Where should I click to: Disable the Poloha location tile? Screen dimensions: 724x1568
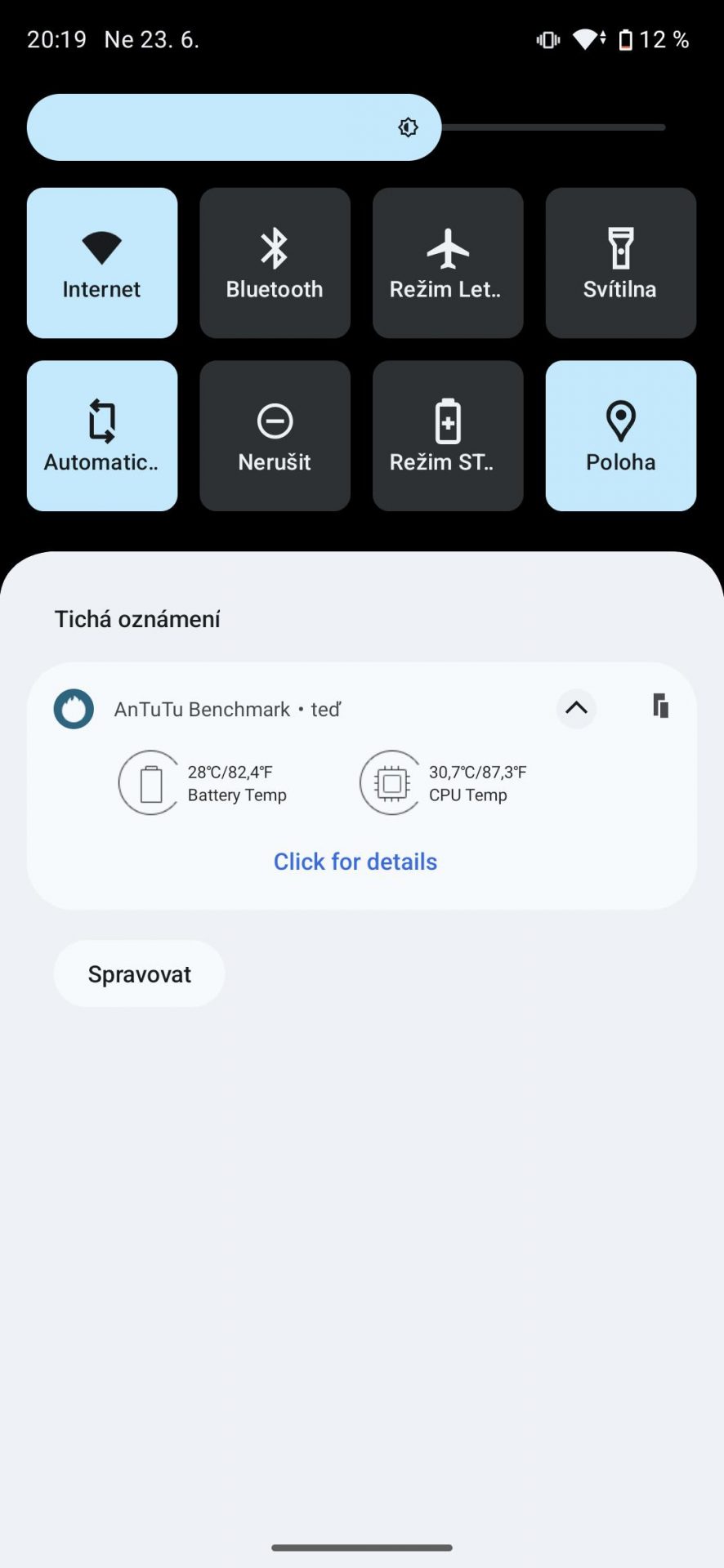[x=621, y=436]
